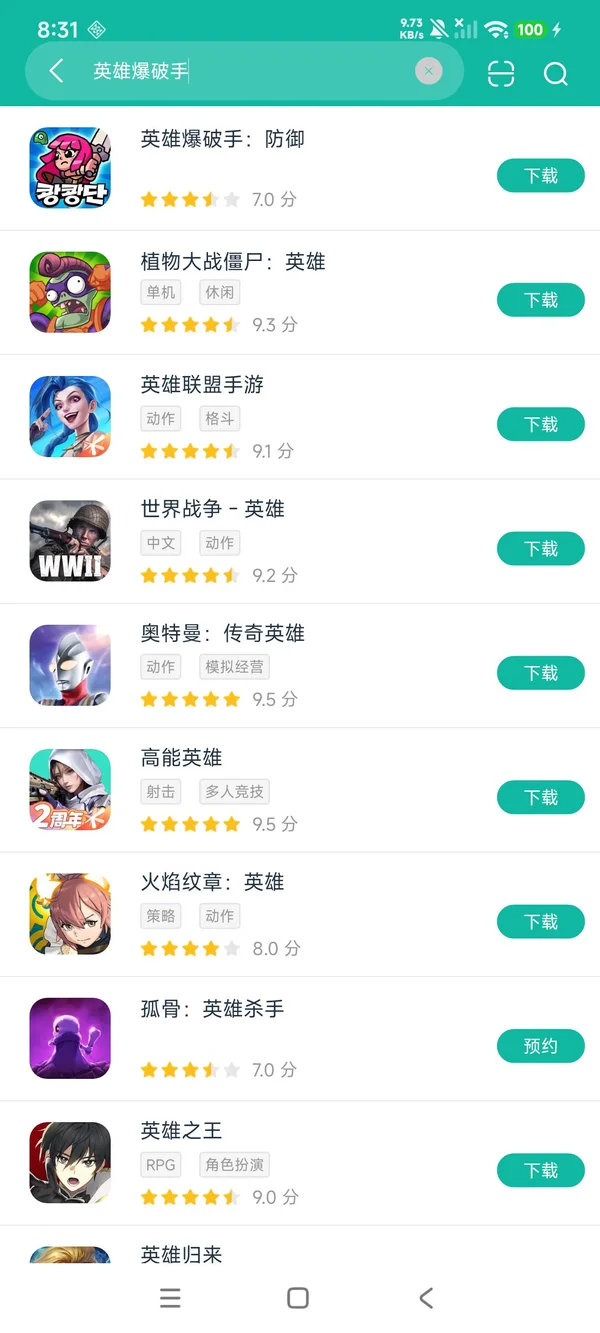The width and height of the screenshot is (600, 1333).
Task: Go to the system home screen
Action: click(x=298, y=1297)
